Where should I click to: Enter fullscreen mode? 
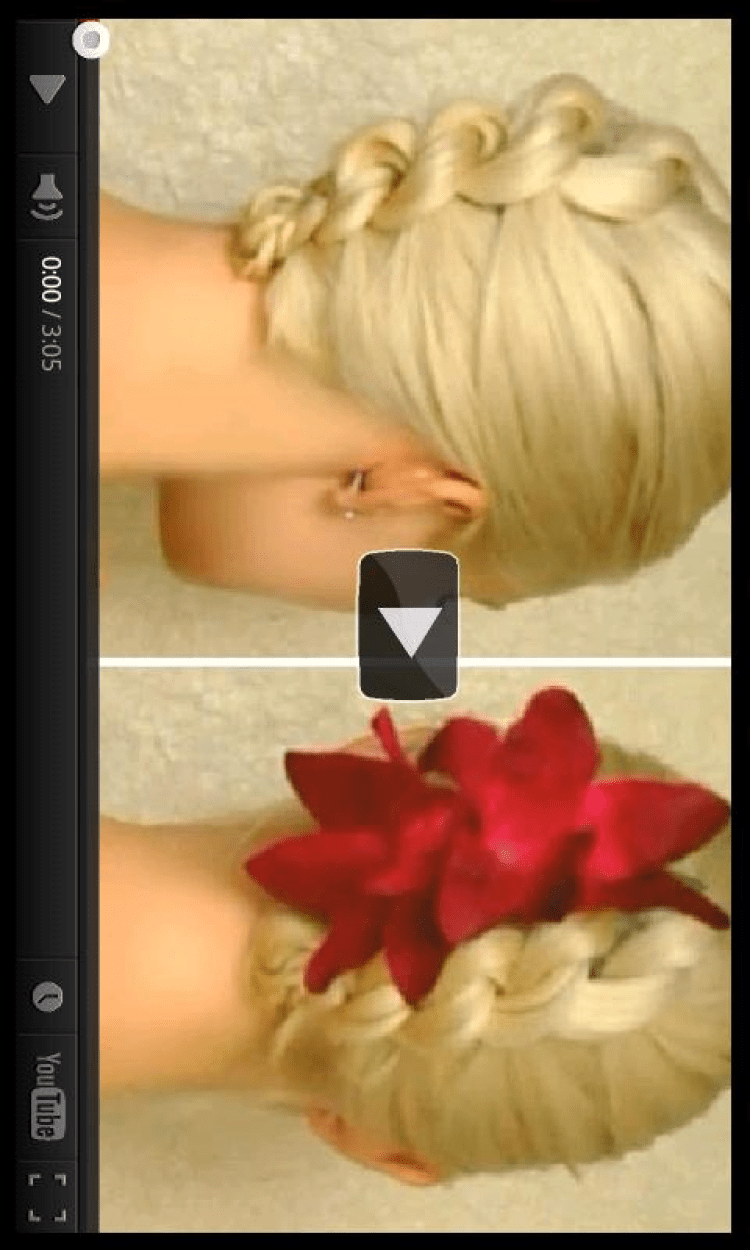(47, 1197)
